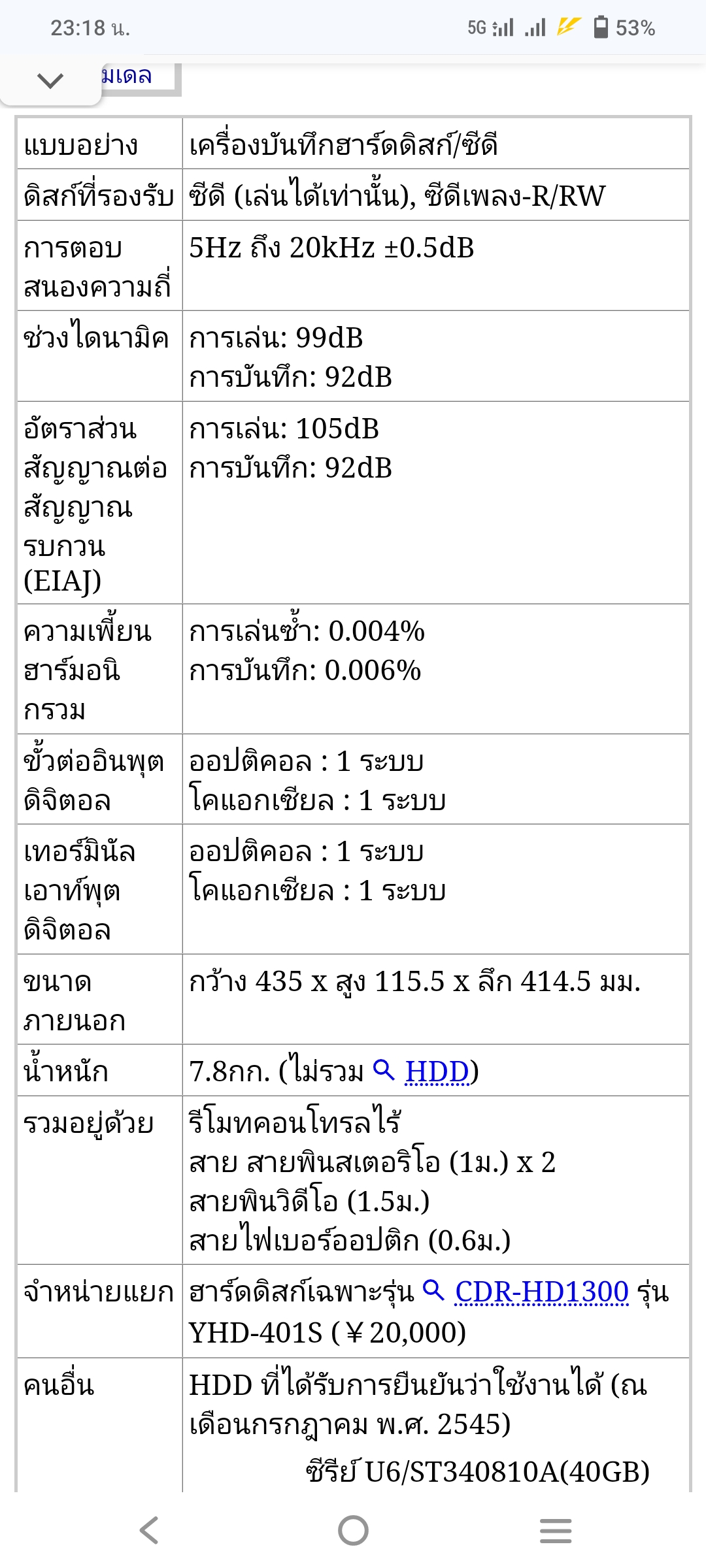This screenshot has width=706, height=1568.
Task: Tap the down chevron button at top
Action: click(50, 80)
